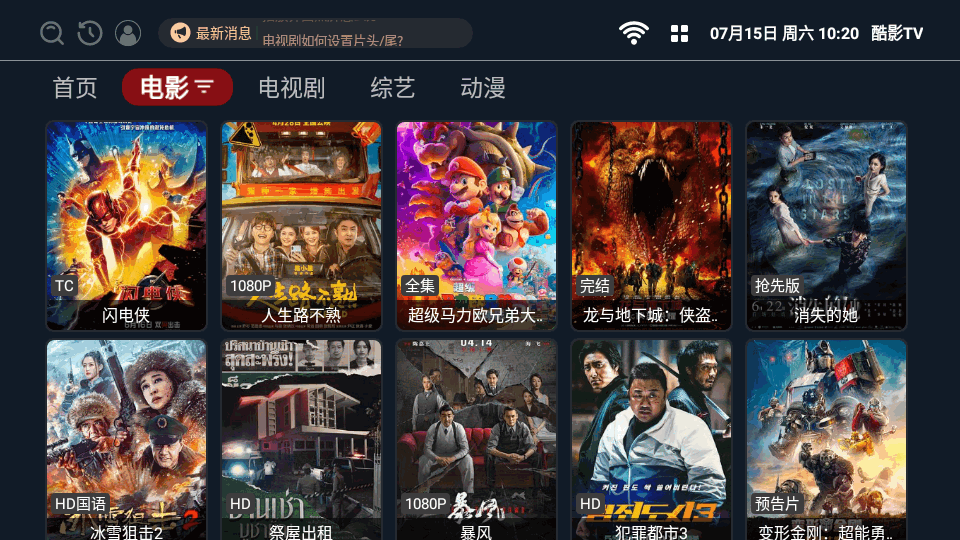Open the user profile icon
The image size is (960, 540).
[x=128, y=33]
